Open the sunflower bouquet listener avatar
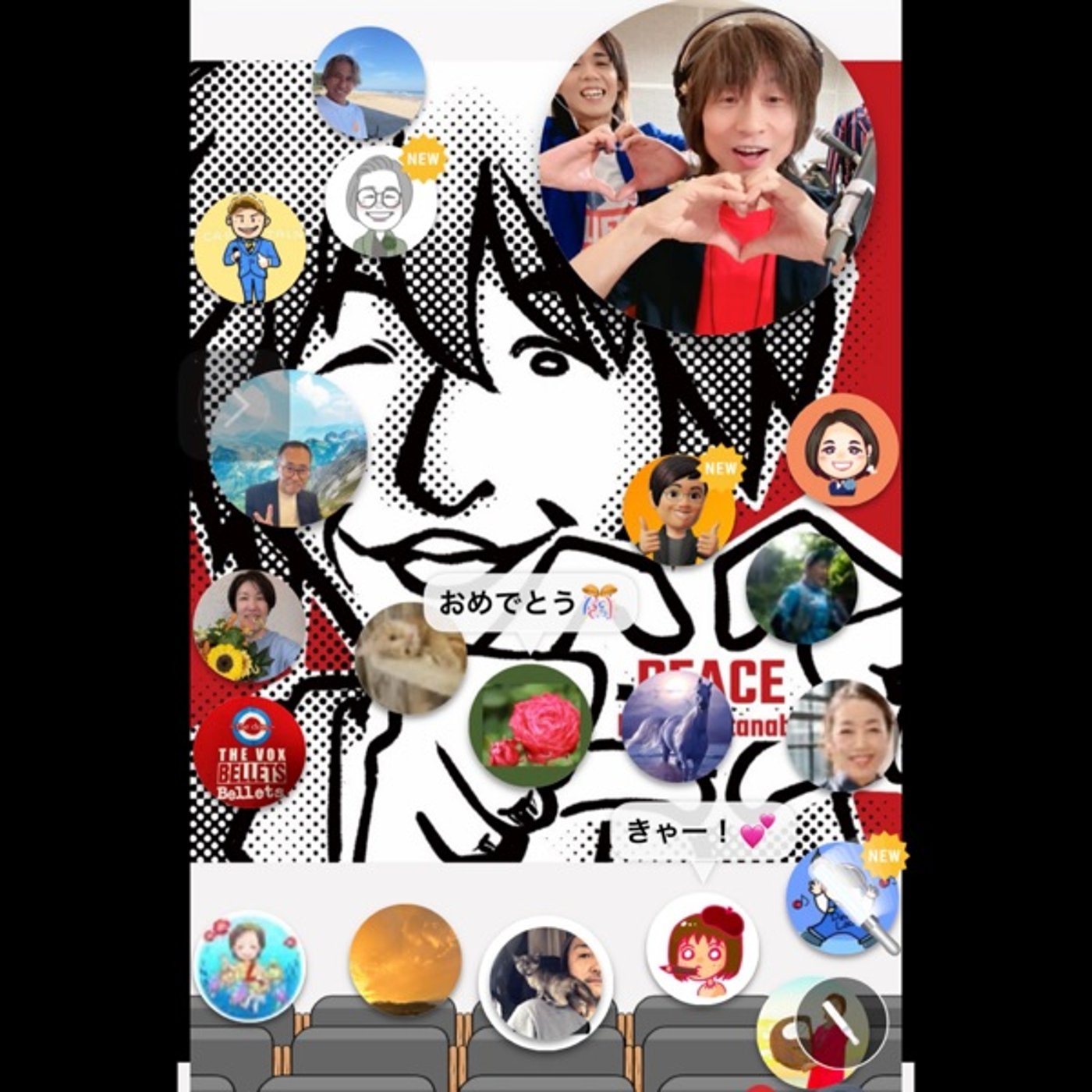 (250, 626)
